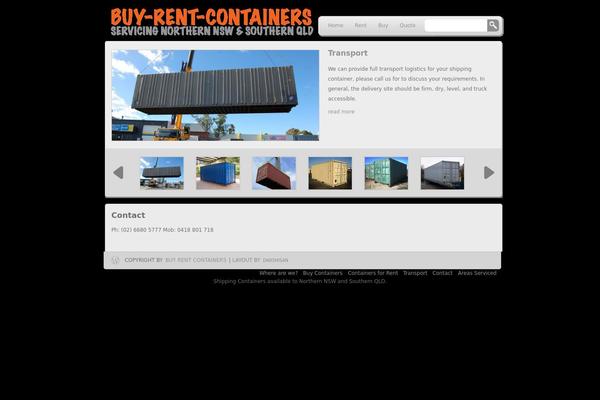Viewport: 600px width, 400px height.
Task: Open footer Contact link
Action: (442, 273)
